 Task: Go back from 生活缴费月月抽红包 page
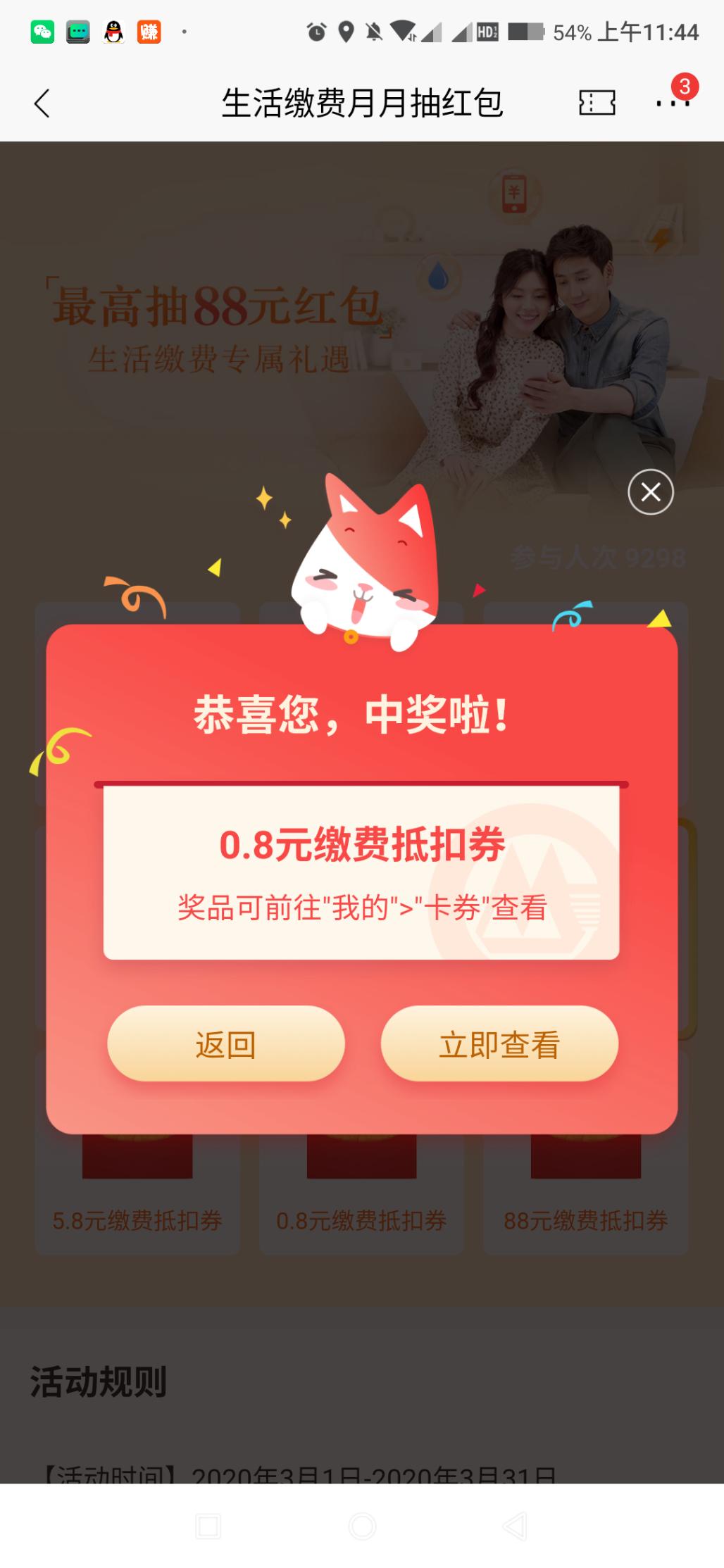point(42,104)
